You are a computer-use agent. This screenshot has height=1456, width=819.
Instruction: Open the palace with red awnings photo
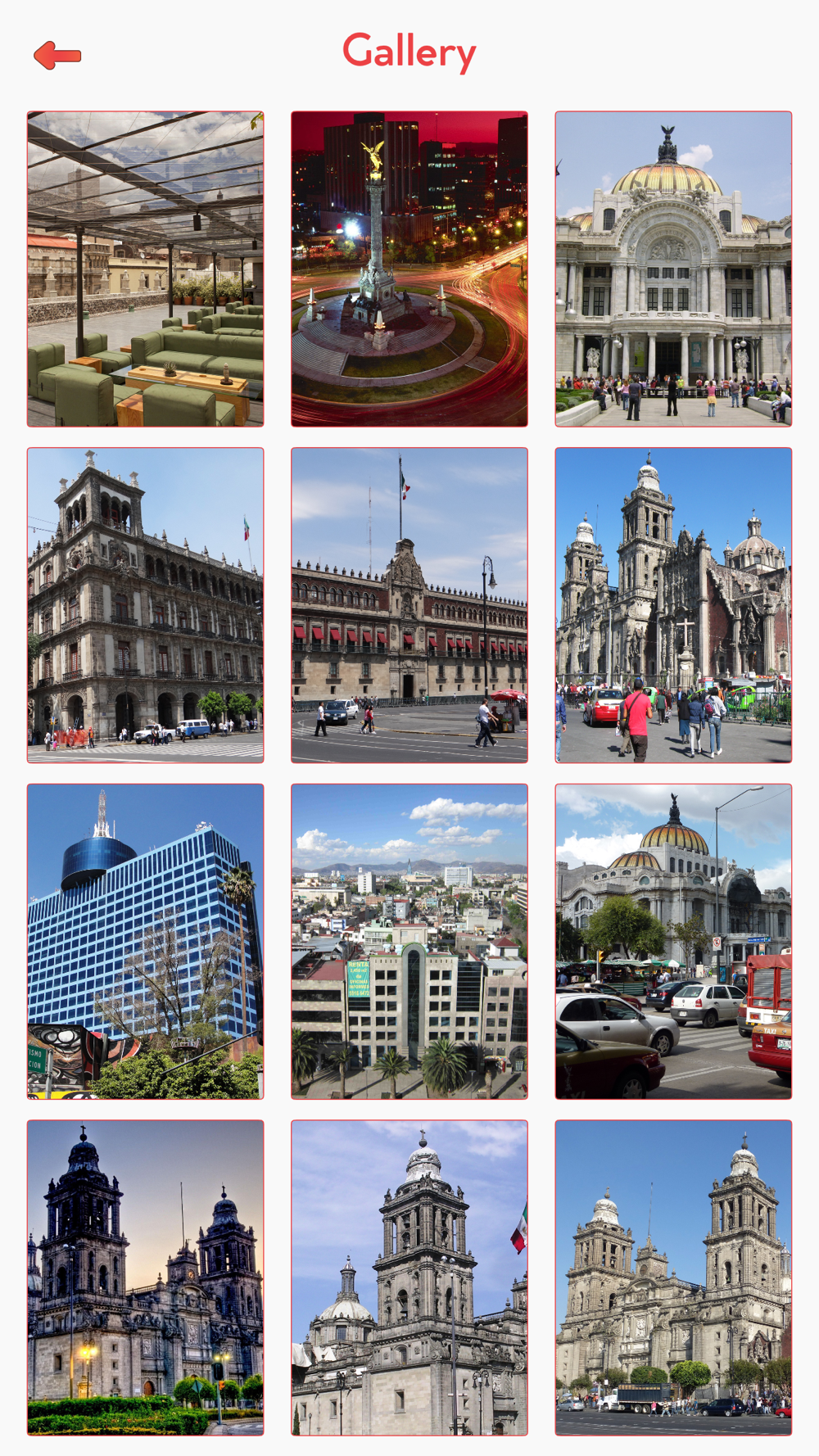pos(409,605)
